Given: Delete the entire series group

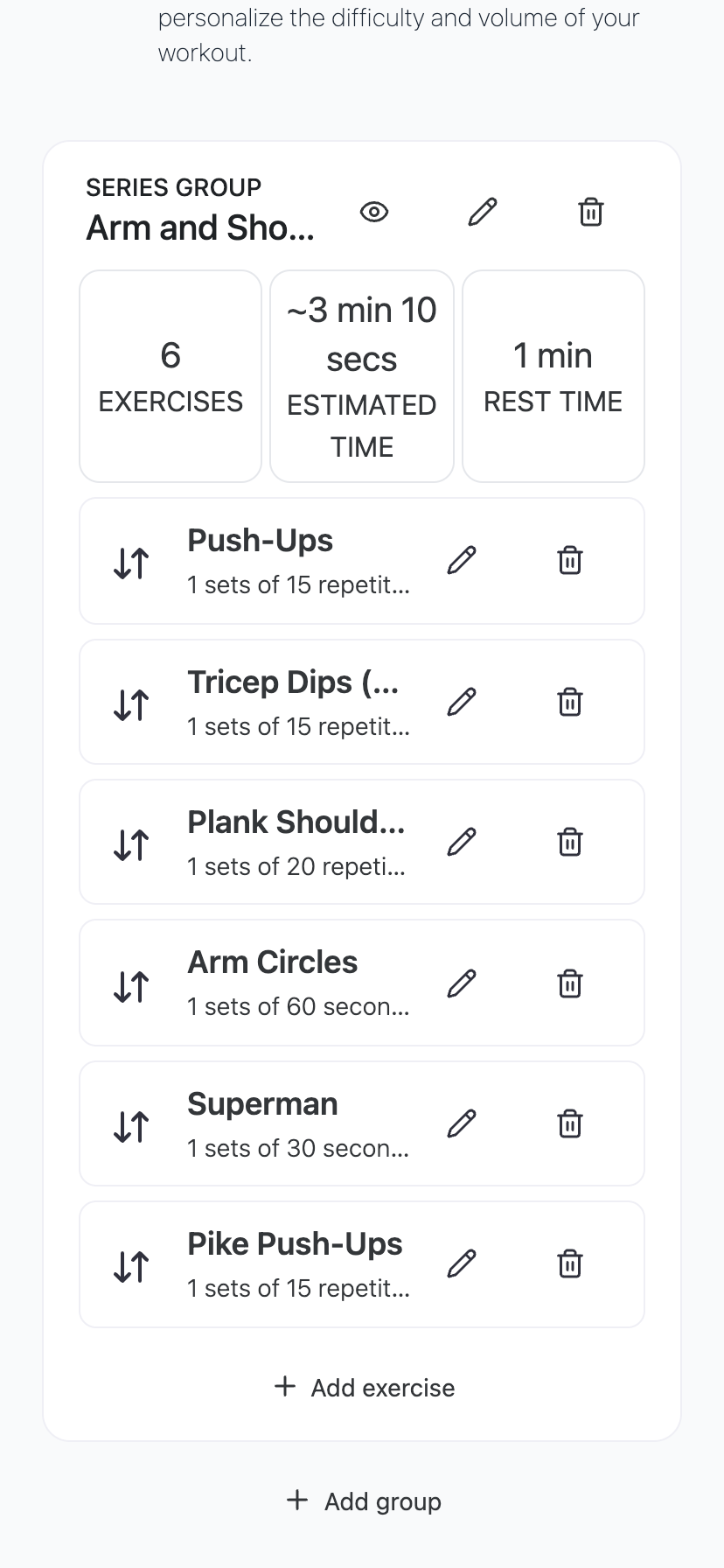Looking at the screenshot, I should point(591,212).
